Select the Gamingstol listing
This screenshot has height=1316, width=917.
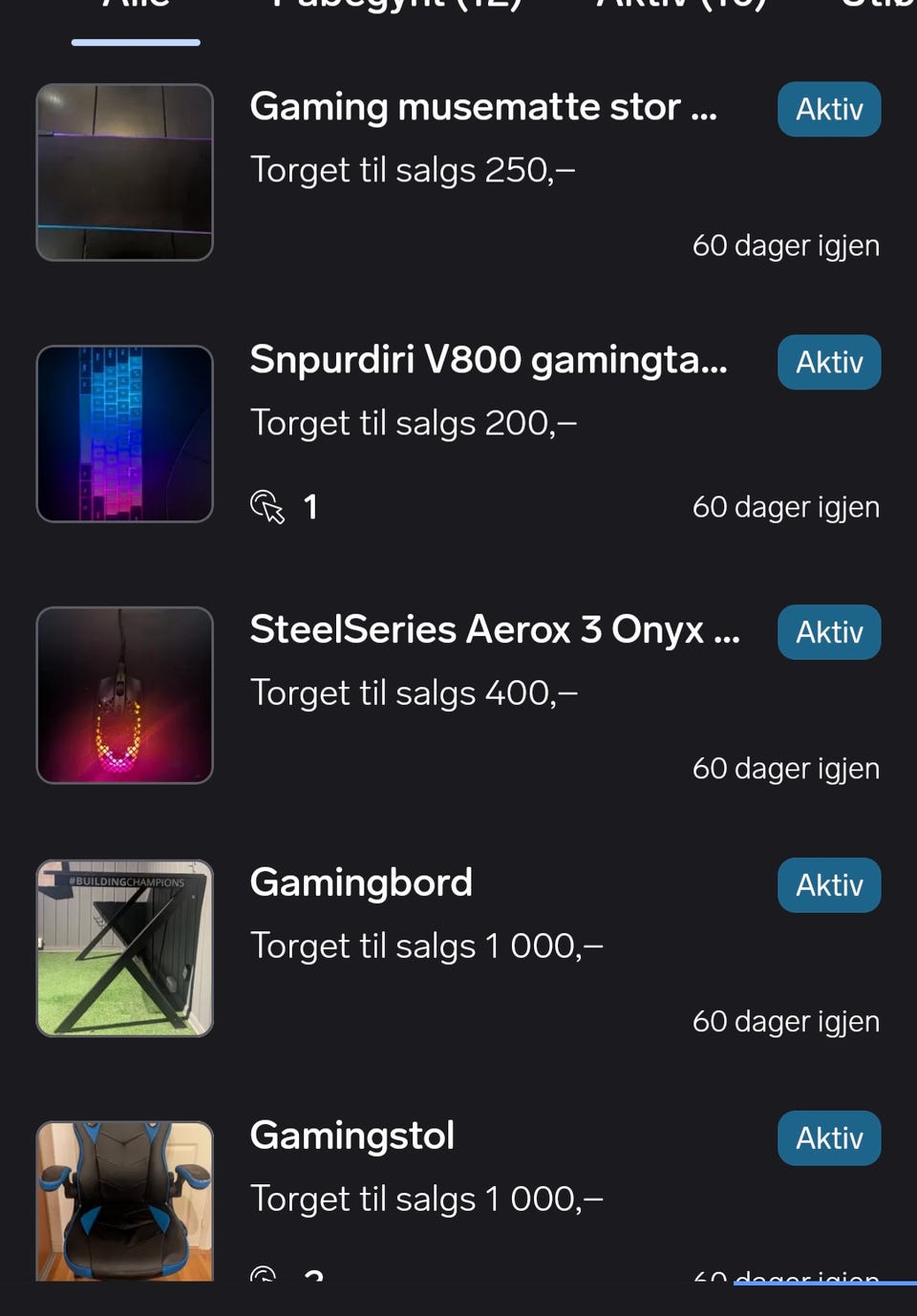352,1136
